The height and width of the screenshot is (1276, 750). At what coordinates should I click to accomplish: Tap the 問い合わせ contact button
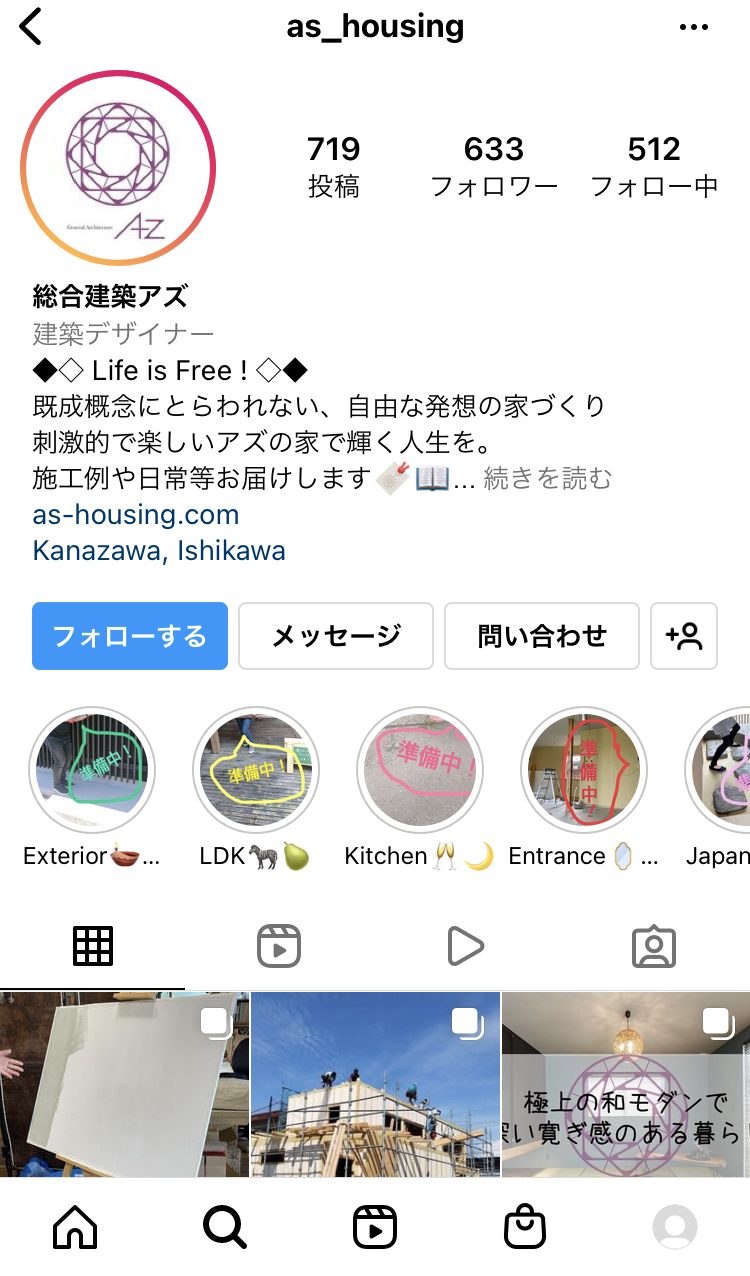[542, 636]
